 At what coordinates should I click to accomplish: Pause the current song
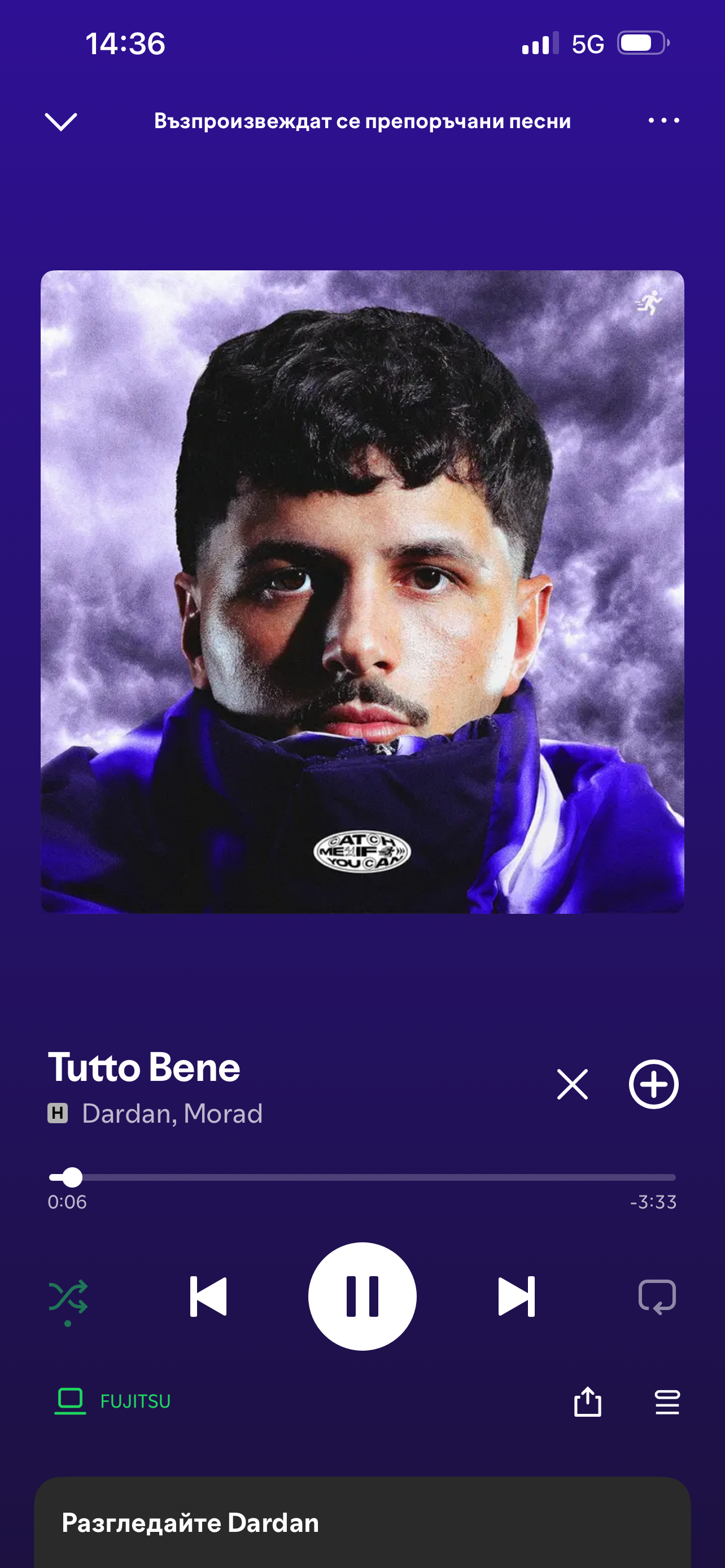point(362,1296)
